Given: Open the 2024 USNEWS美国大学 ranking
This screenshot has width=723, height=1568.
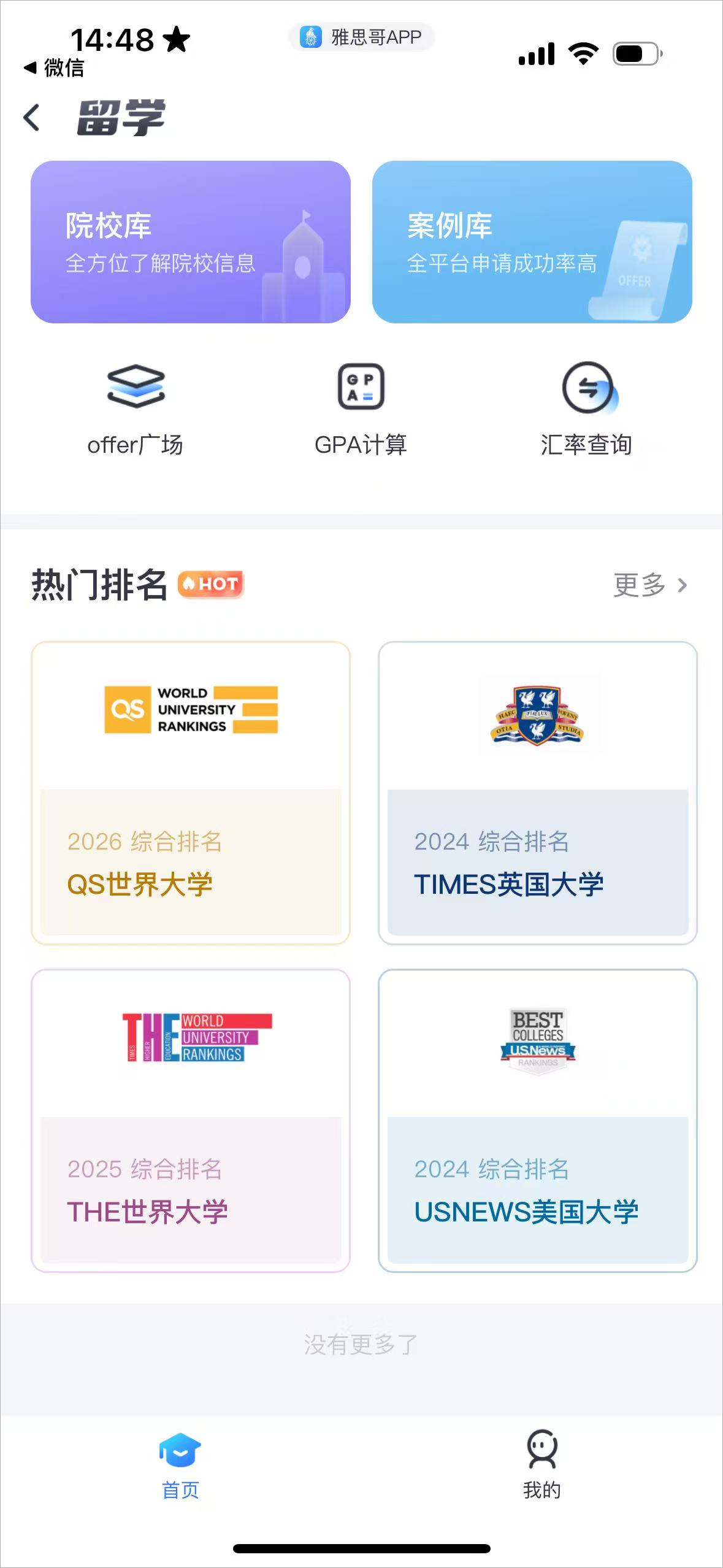Looking at the screenshot, I should (x=537, y=1120).
